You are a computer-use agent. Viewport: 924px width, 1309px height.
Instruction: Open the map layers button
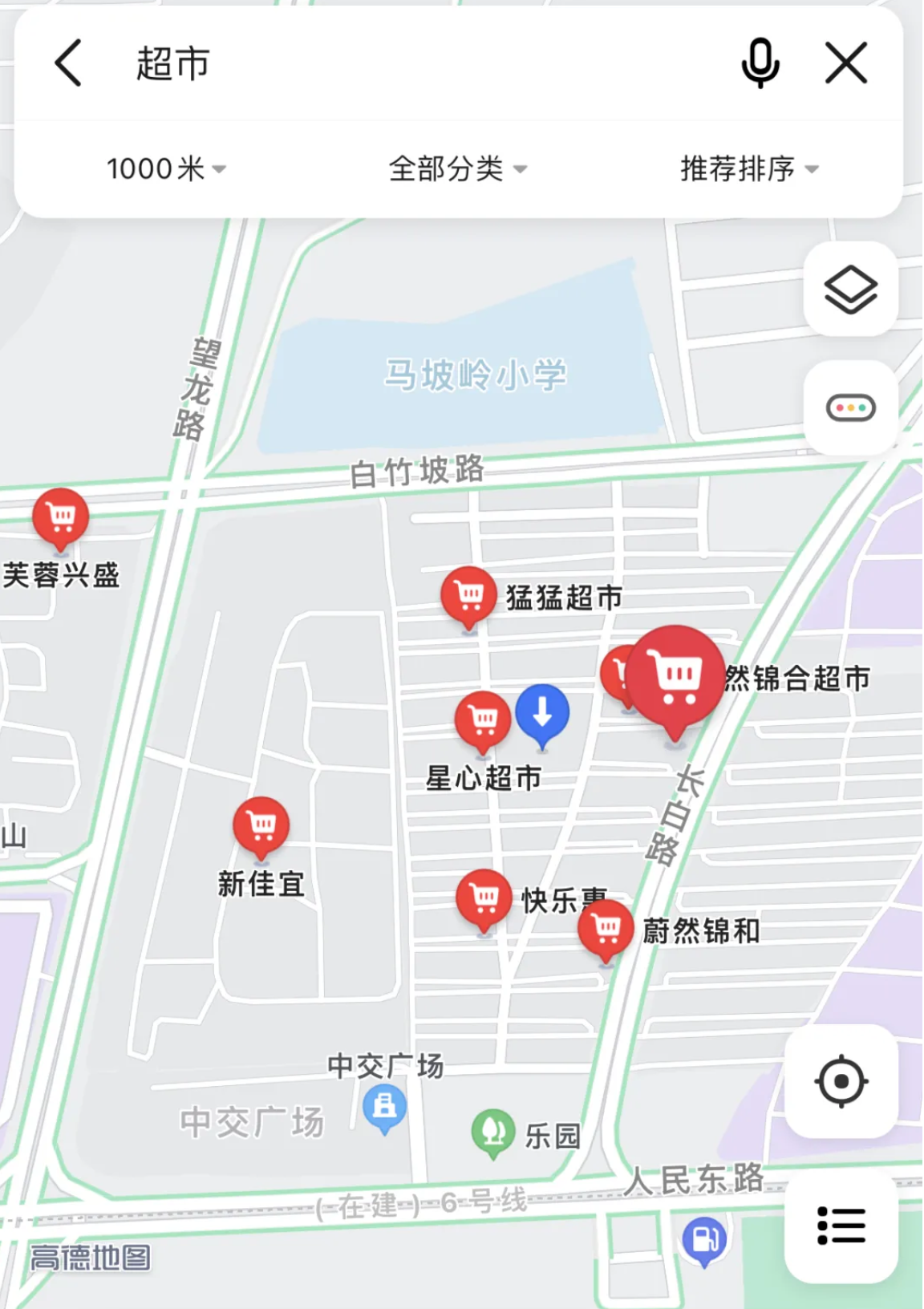[850, 290]
